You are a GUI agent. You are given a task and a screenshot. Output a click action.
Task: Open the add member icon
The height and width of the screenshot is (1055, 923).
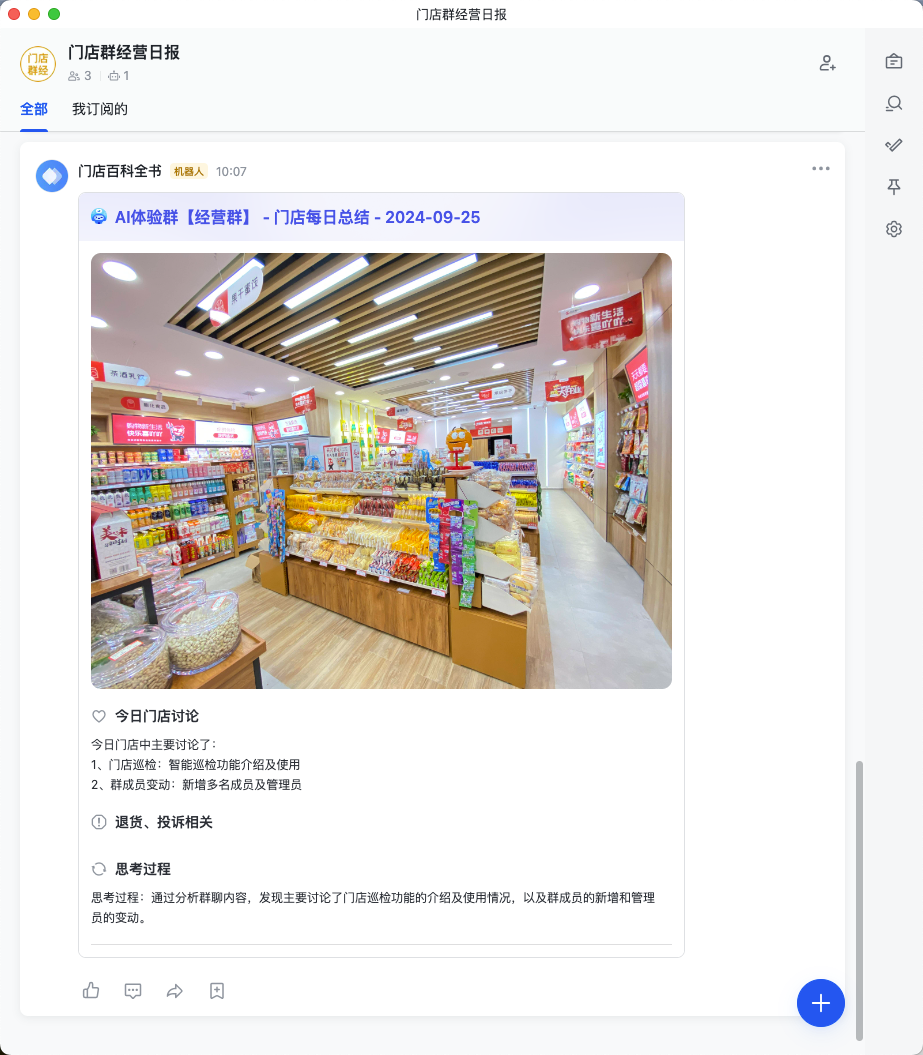tap(827, 63)
